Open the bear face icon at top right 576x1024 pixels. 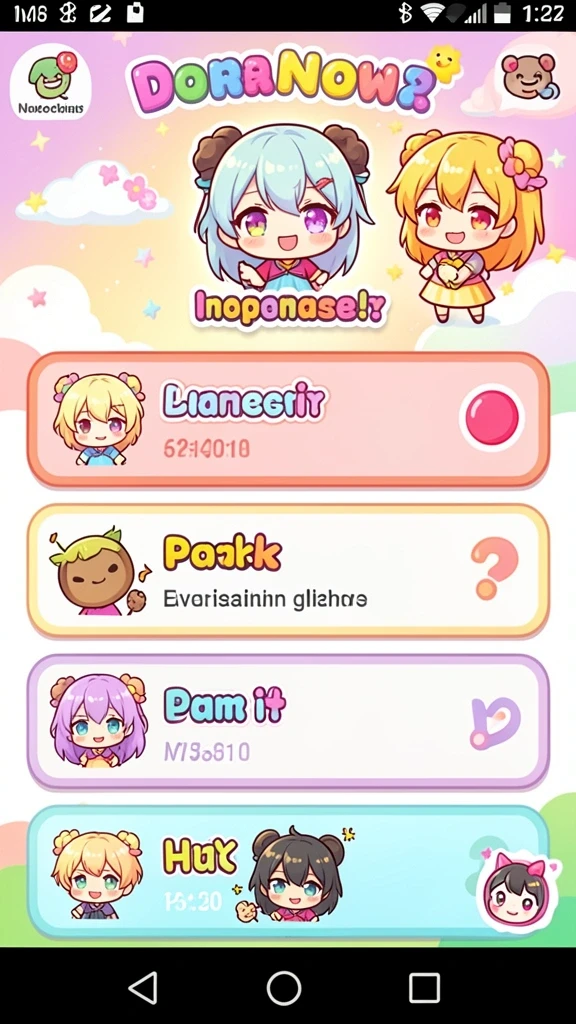[530, 76]
